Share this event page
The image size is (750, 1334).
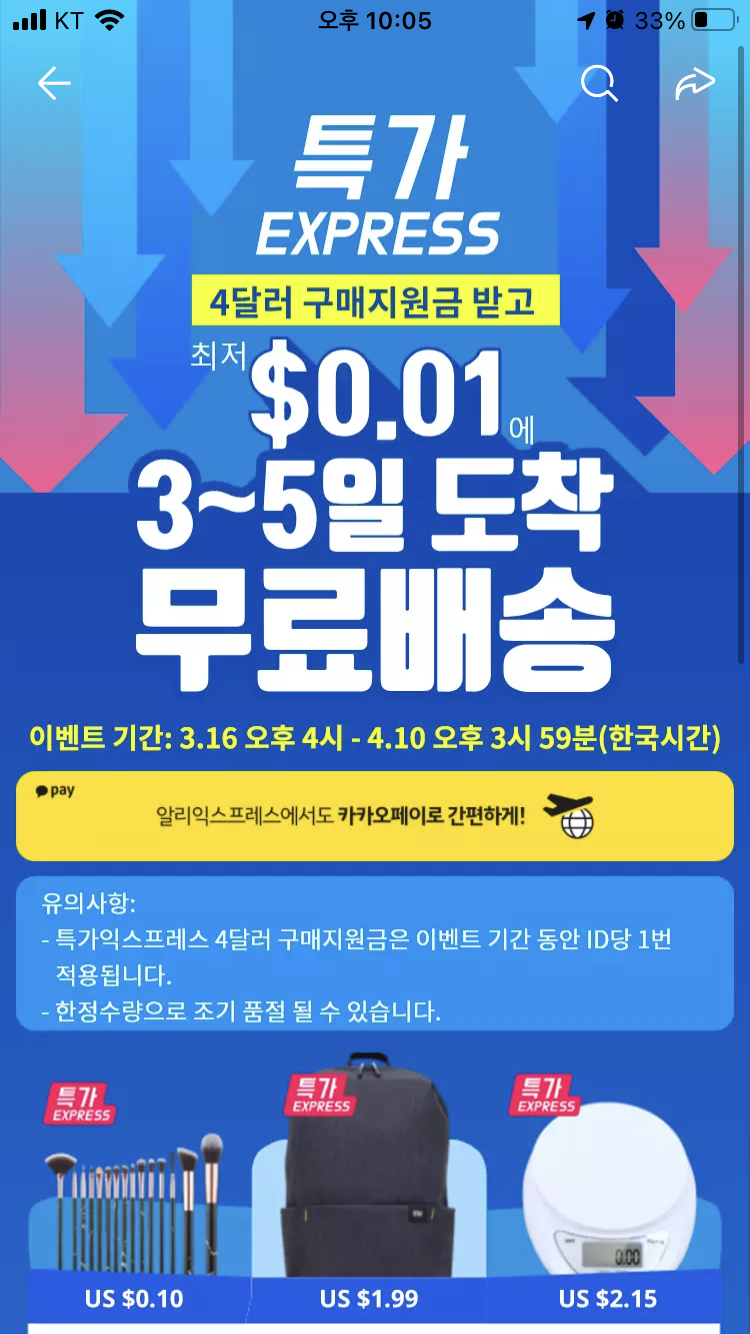(695, 84)
